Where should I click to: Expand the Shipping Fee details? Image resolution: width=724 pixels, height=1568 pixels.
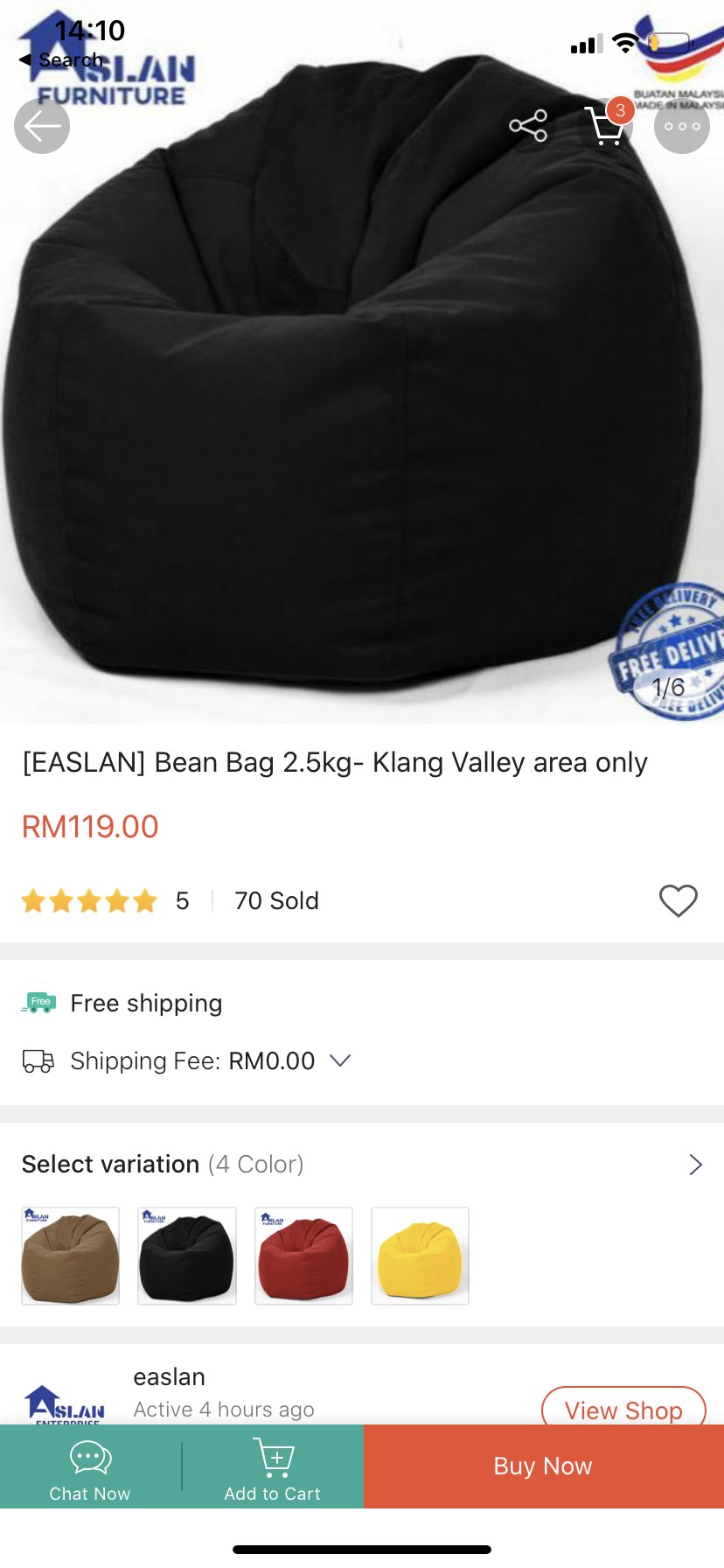coord(340,1060)
